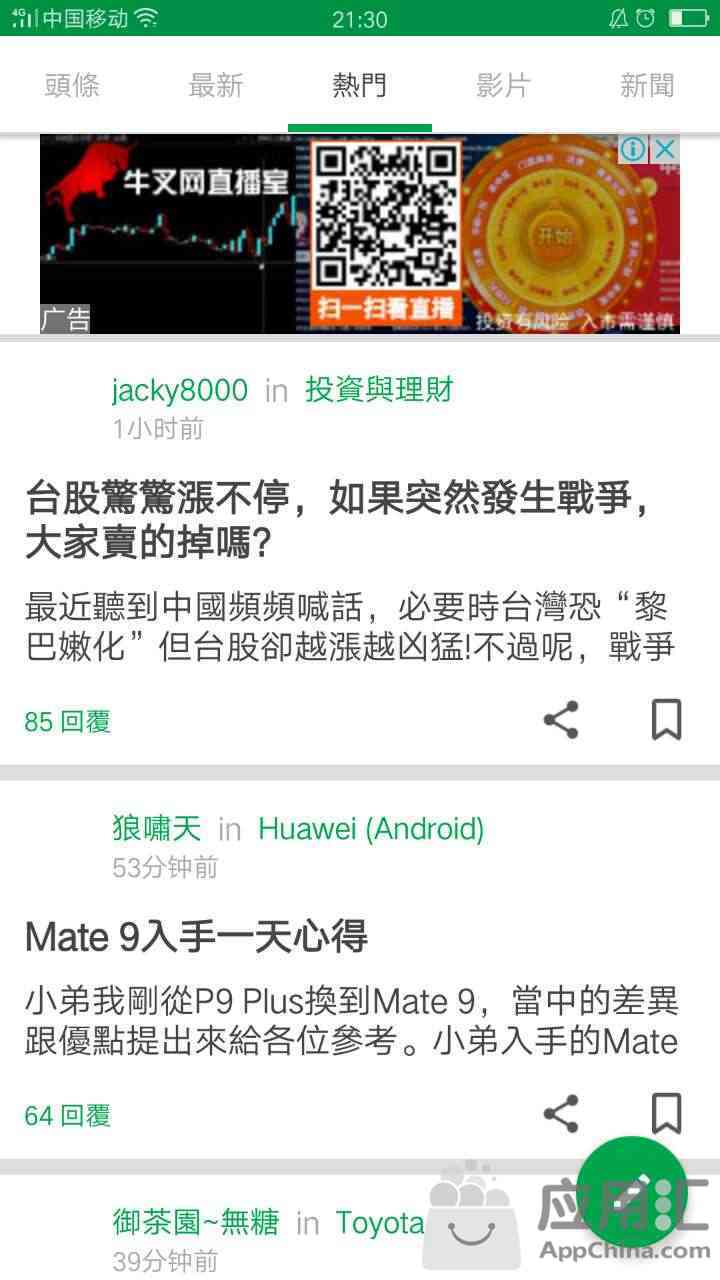Open 狼嘯天's profile
The image size is (720, 1280).
coord(157,829)
